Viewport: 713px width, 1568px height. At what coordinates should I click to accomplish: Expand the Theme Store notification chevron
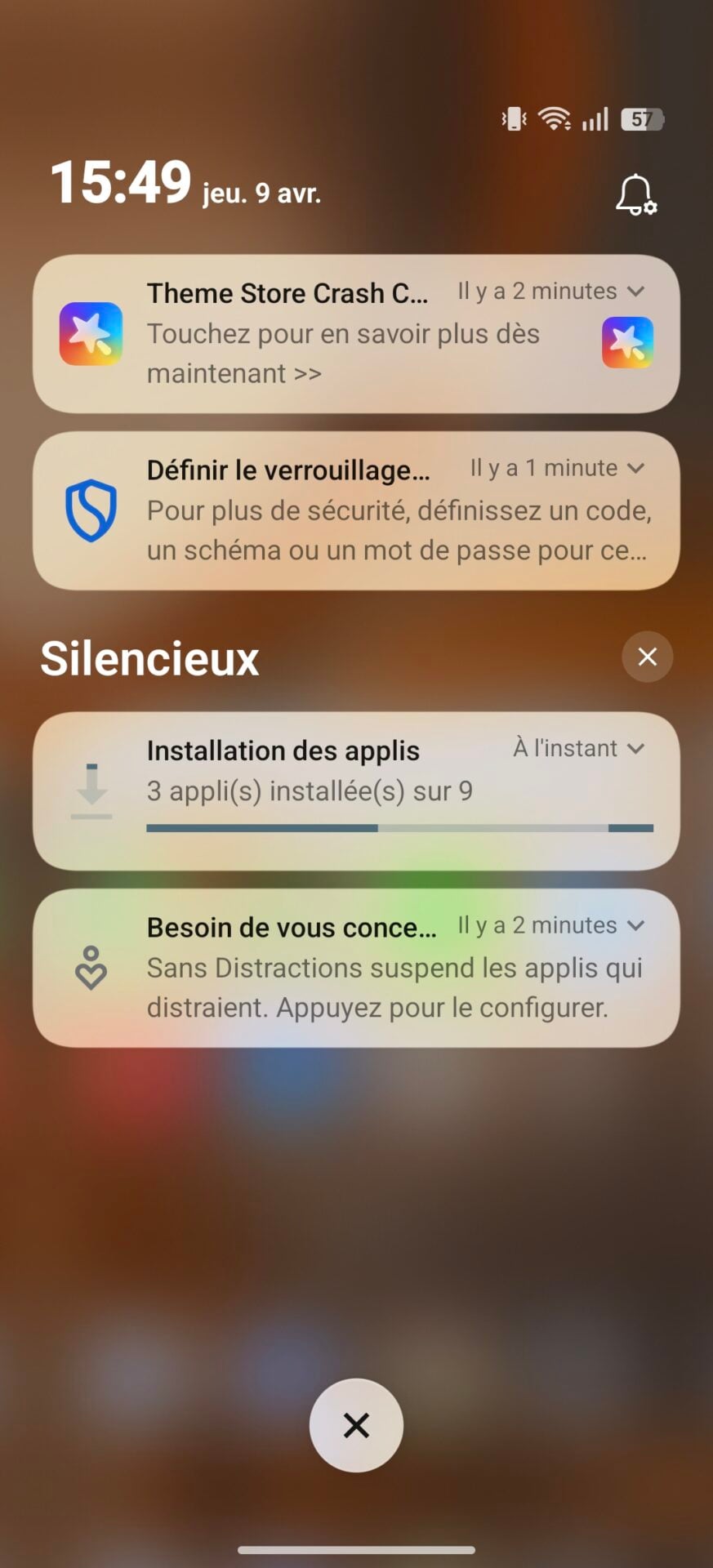pos(636,292)
